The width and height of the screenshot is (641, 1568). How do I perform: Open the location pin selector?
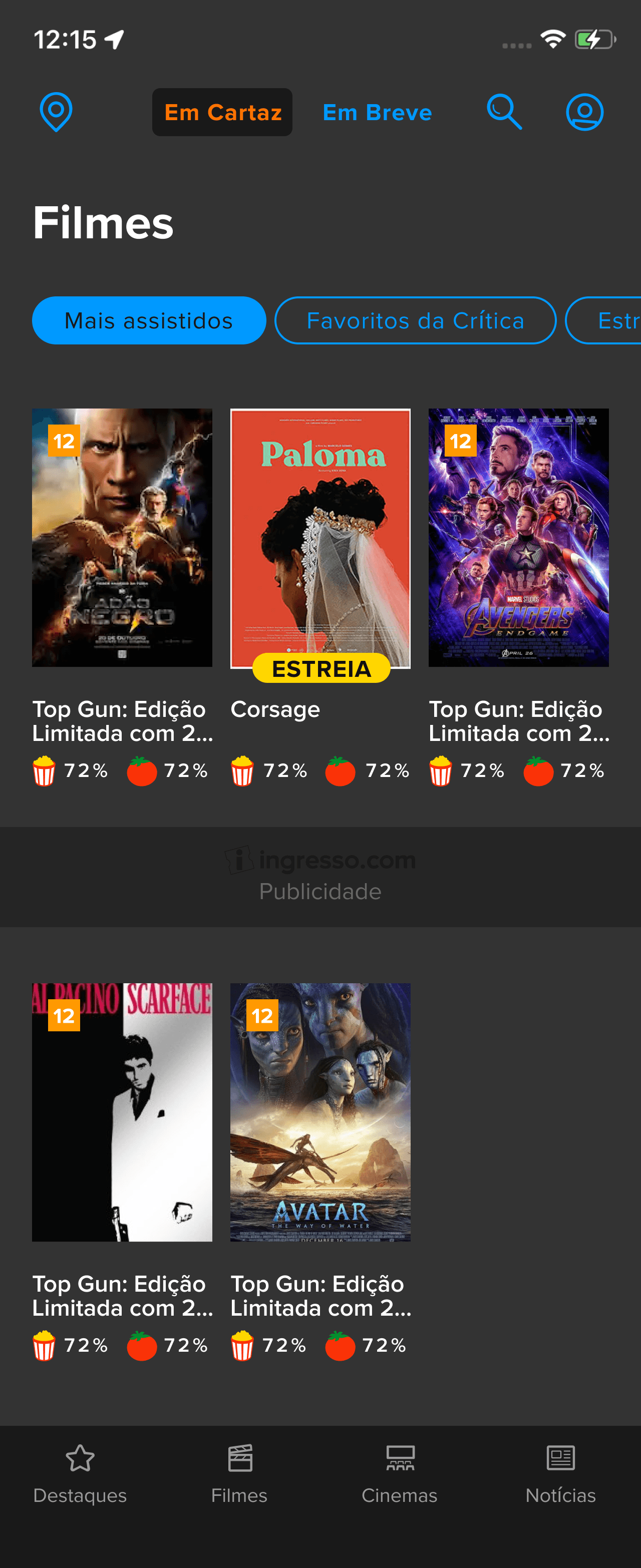56,112
